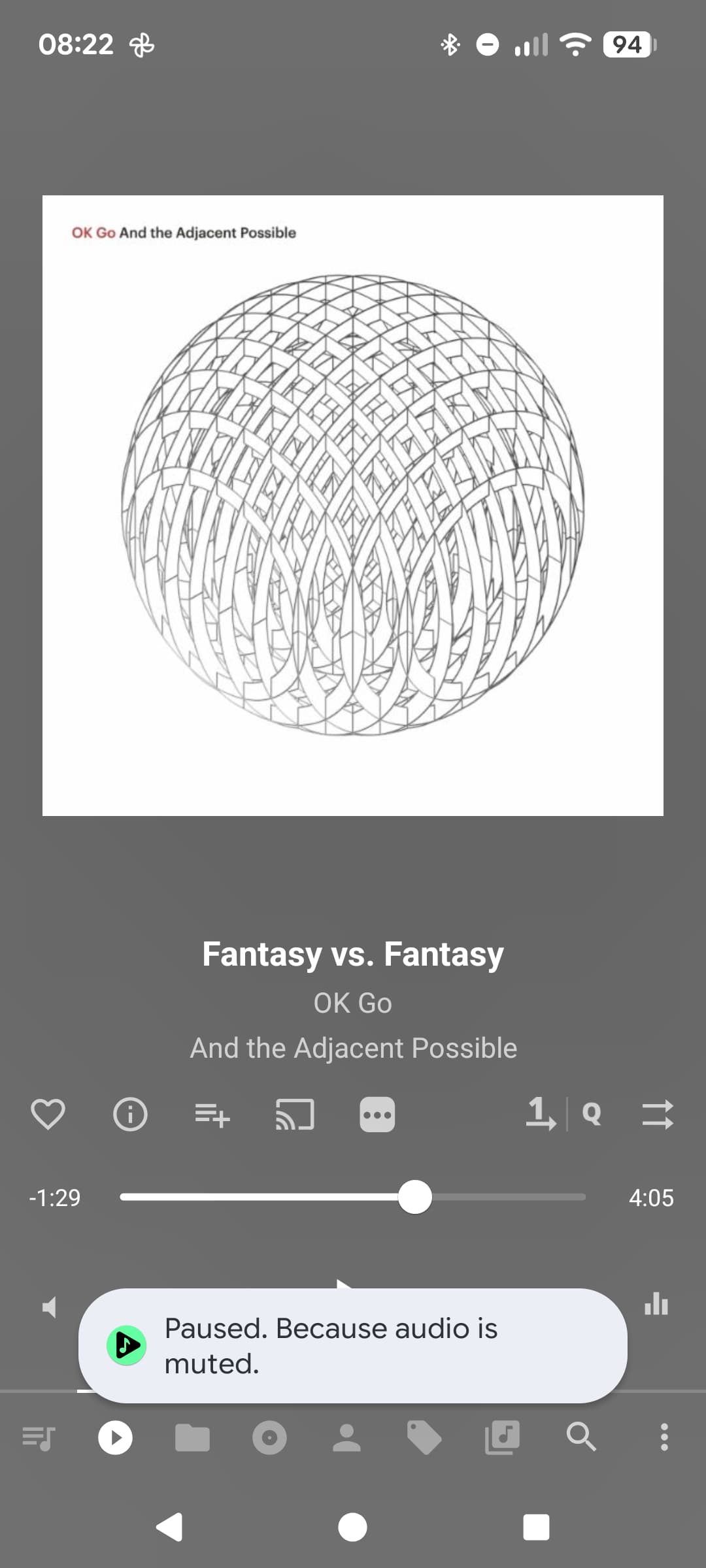Favorite the song Fantasy vs. Fantasy
The height and width of the screenshot is (1568, 706).
click(x=48, y=1114)
